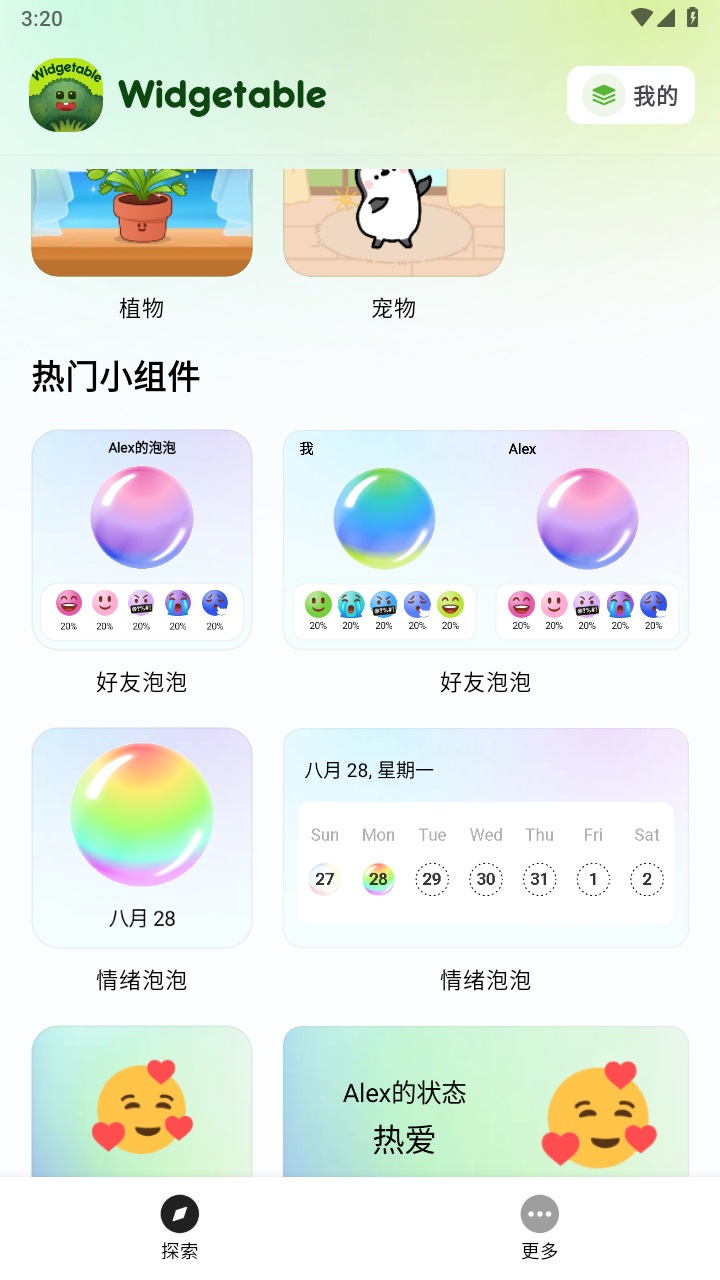Switch to the 探索 tab

[180, 1228]
